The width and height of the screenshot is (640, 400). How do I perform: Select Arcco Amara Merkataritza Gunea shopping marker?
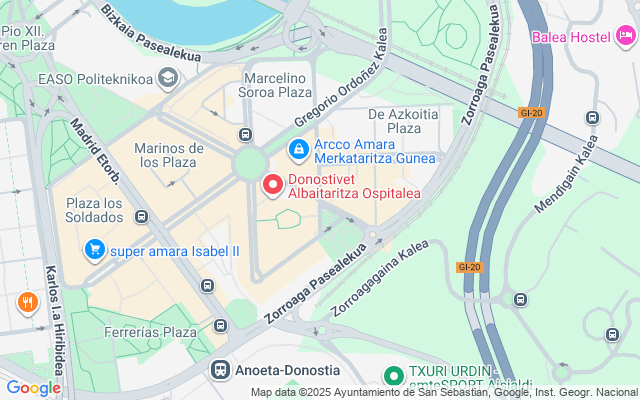(298, 150)
